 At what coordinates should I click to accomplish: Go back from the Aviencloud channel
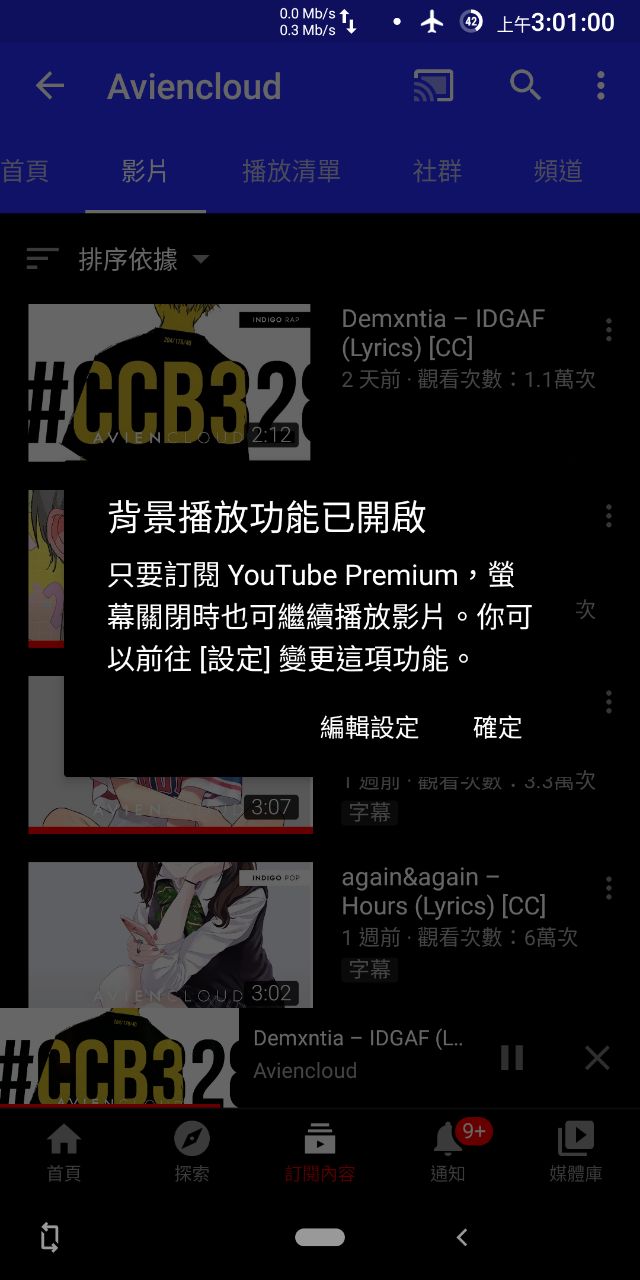[50, 86]
